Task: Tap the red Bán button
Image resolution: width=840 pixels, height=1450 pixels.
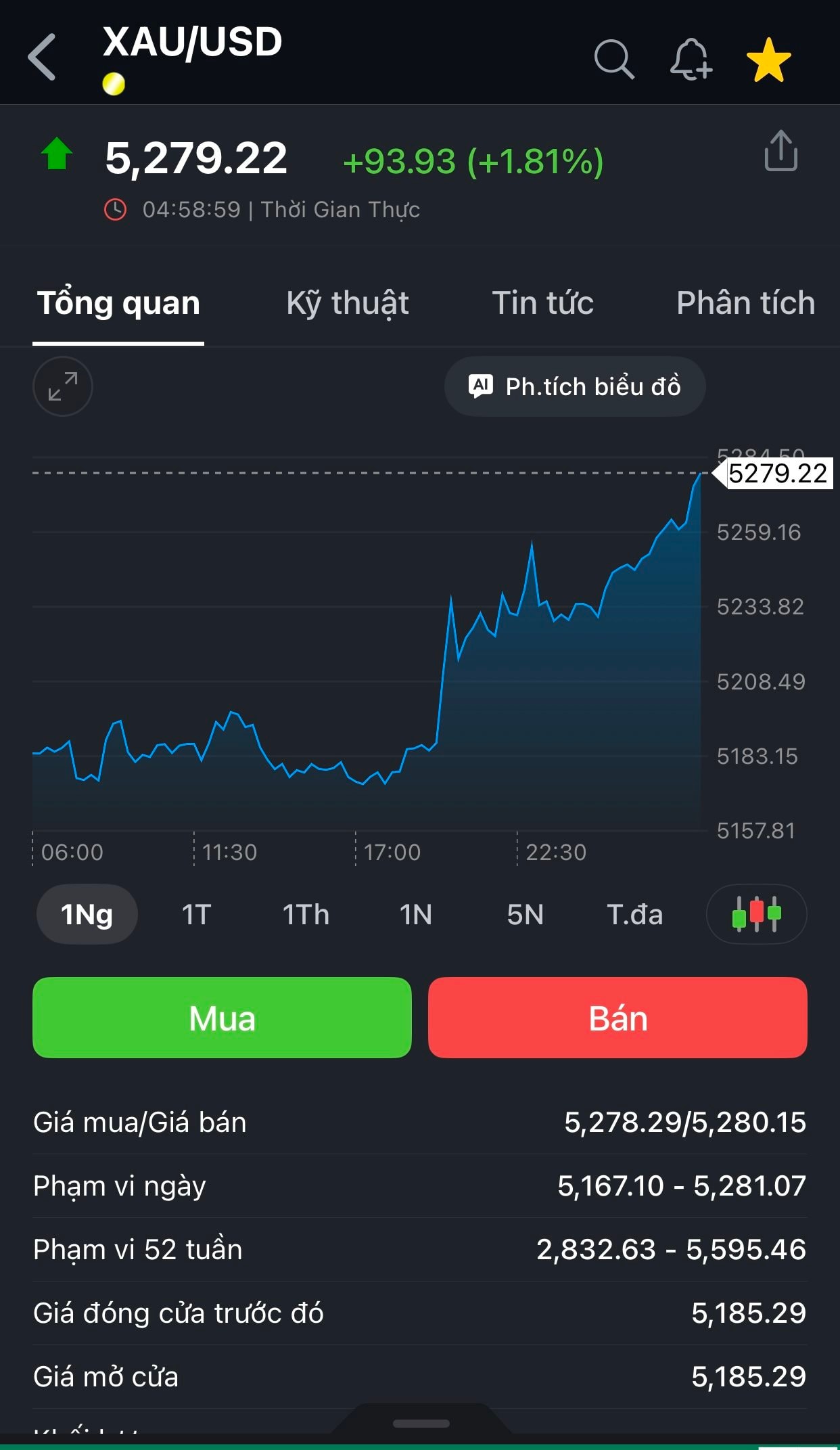Action: [617, 1018]
